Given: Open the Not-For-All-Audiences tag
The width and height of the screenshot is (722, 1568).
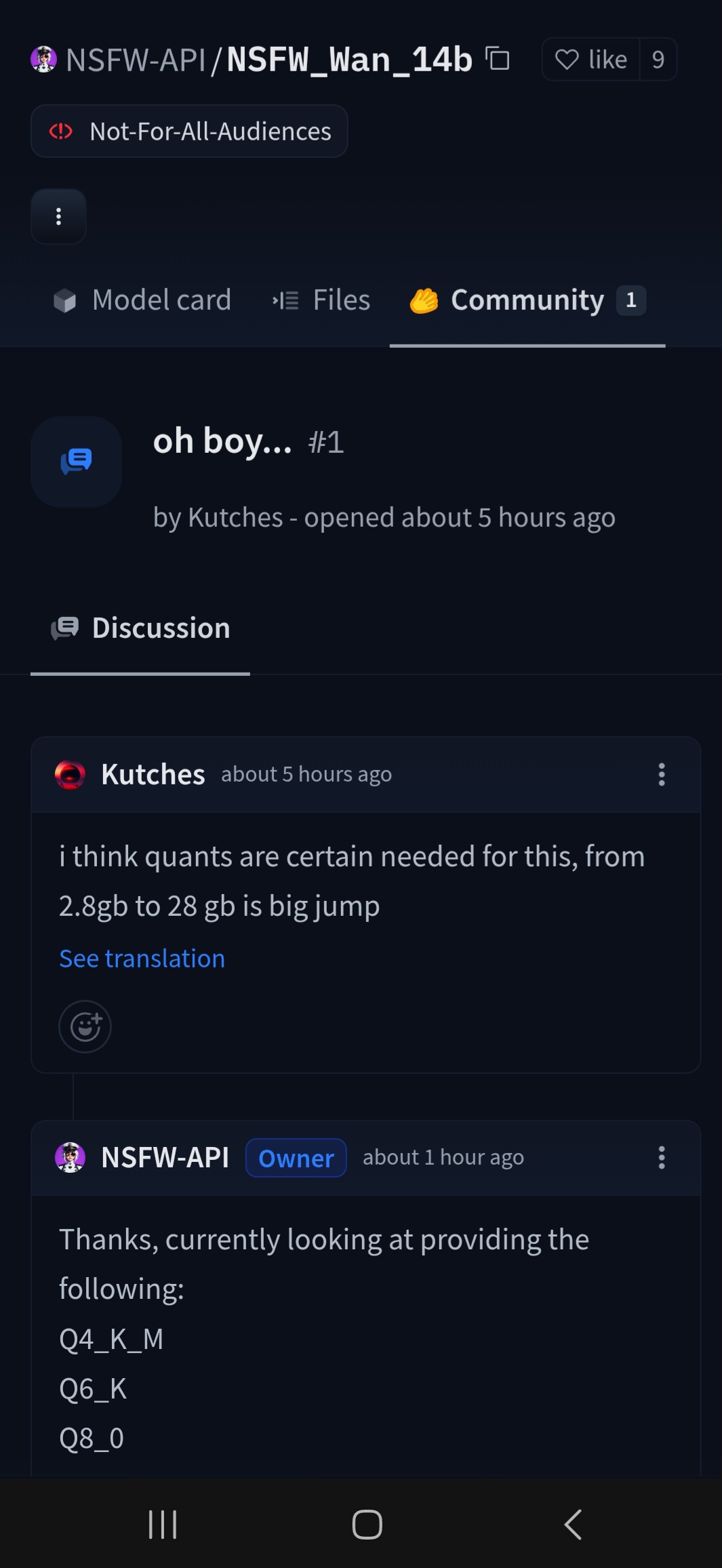Looking at the screenshot, I should (x=189, y=131).
